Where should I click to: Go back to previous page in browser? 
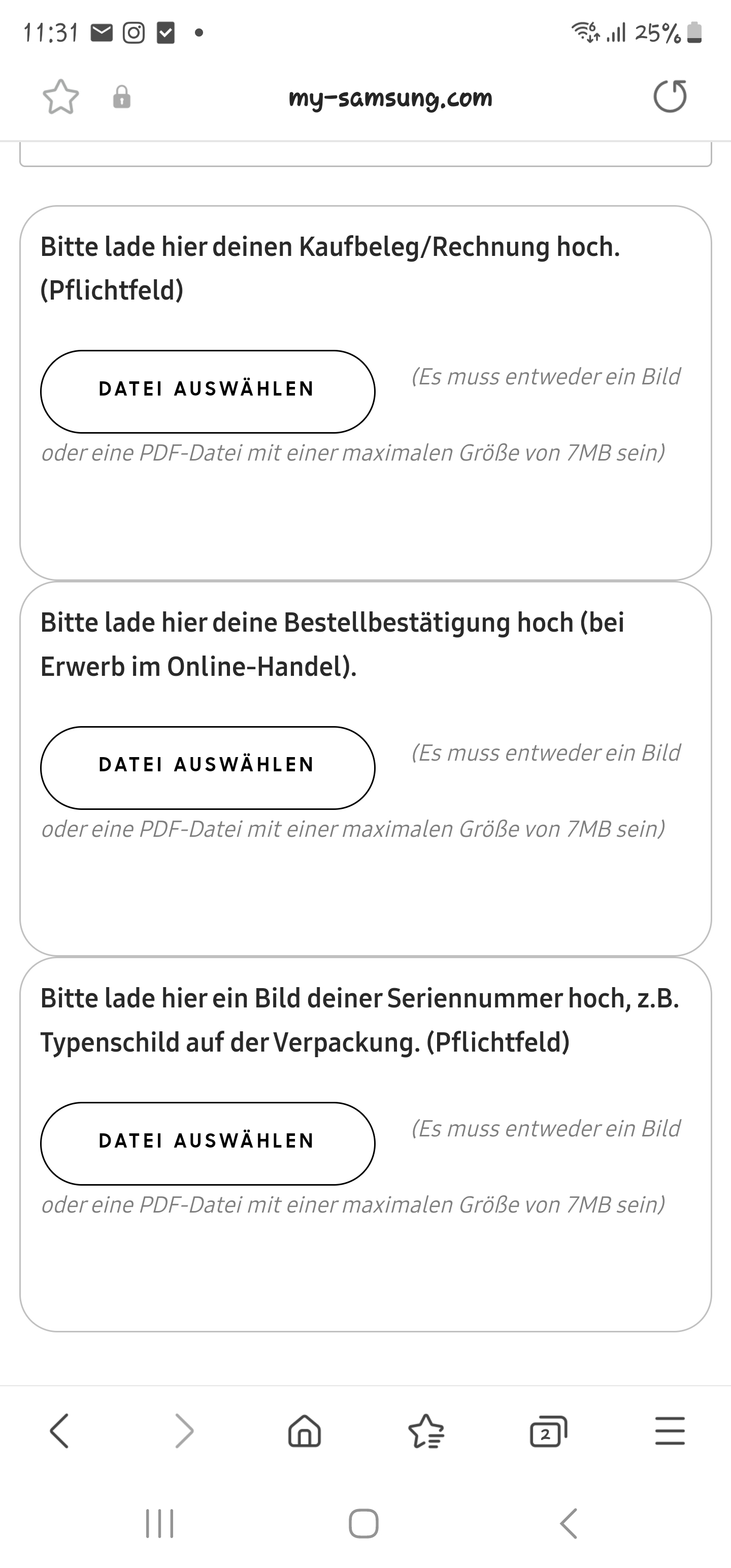pos(59,1430)
